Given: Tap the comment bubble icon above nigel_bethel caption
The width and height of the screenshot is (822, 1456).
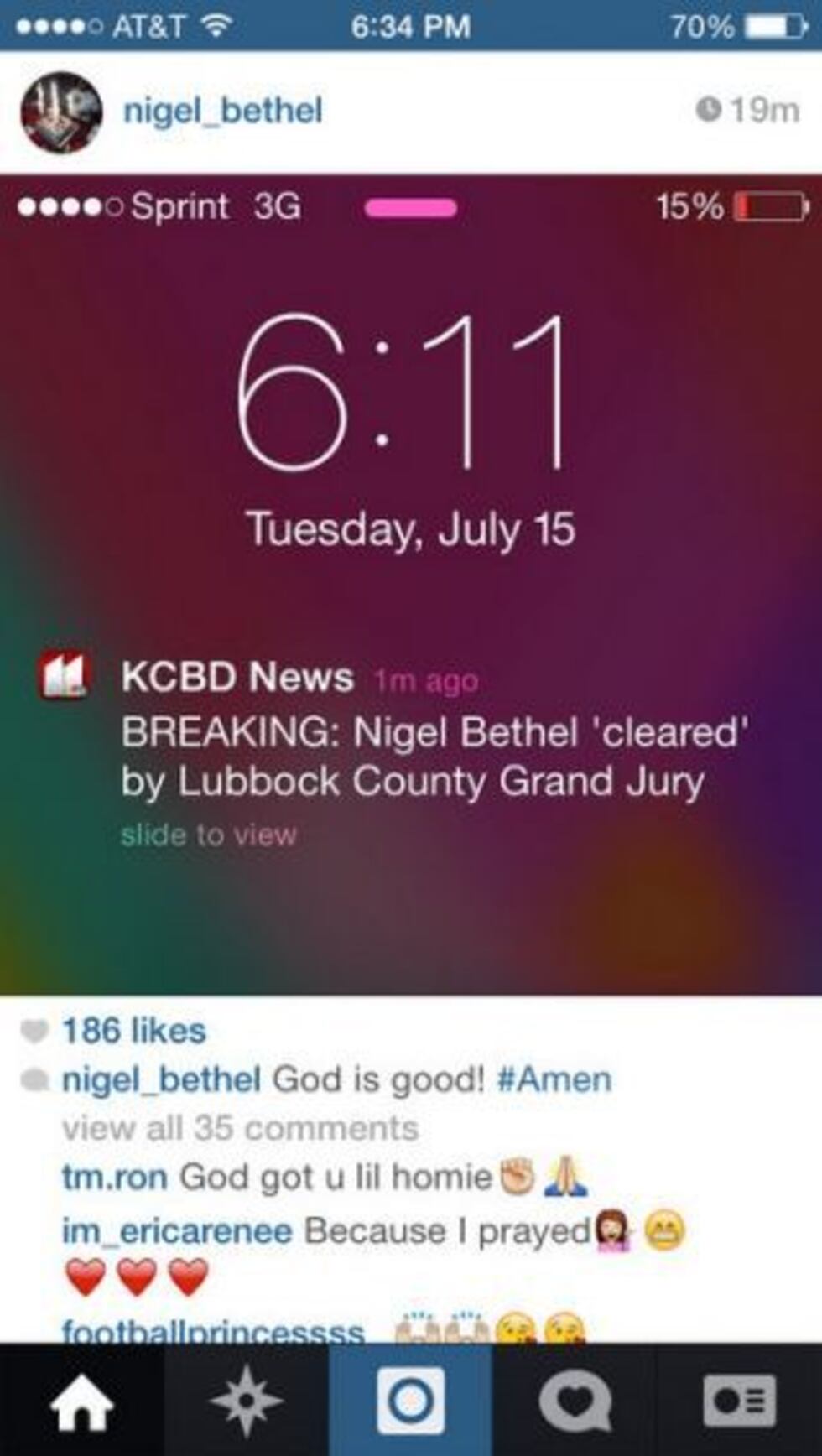Looking at the screenshot, I should click(35, 1080).
